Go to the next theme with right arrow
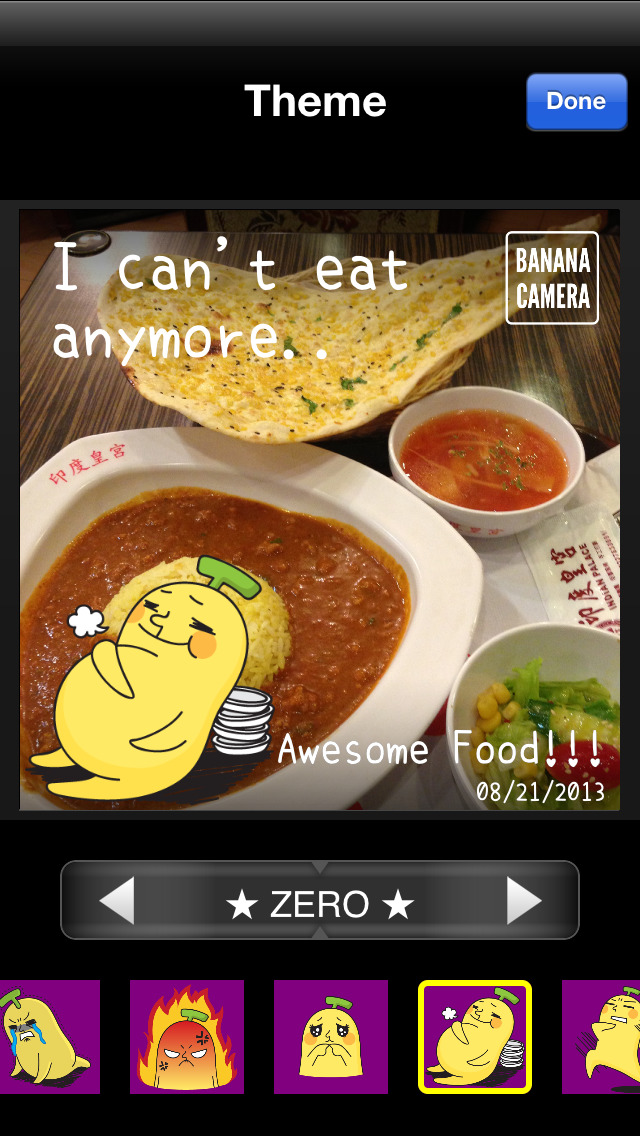640x1136 pixels. (524, 902)
